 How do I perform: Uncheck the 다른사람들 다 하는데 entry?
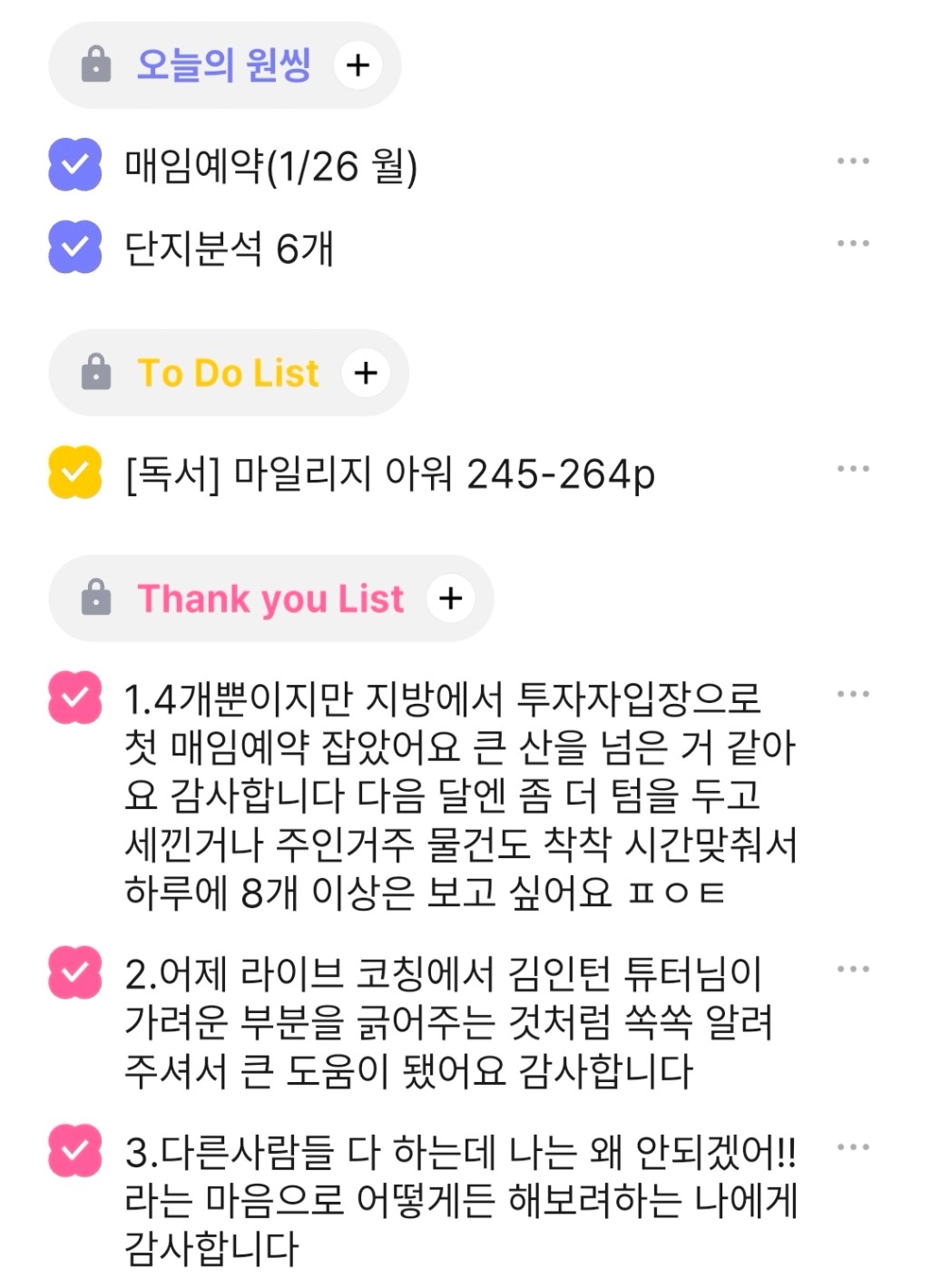(75, 1150)
